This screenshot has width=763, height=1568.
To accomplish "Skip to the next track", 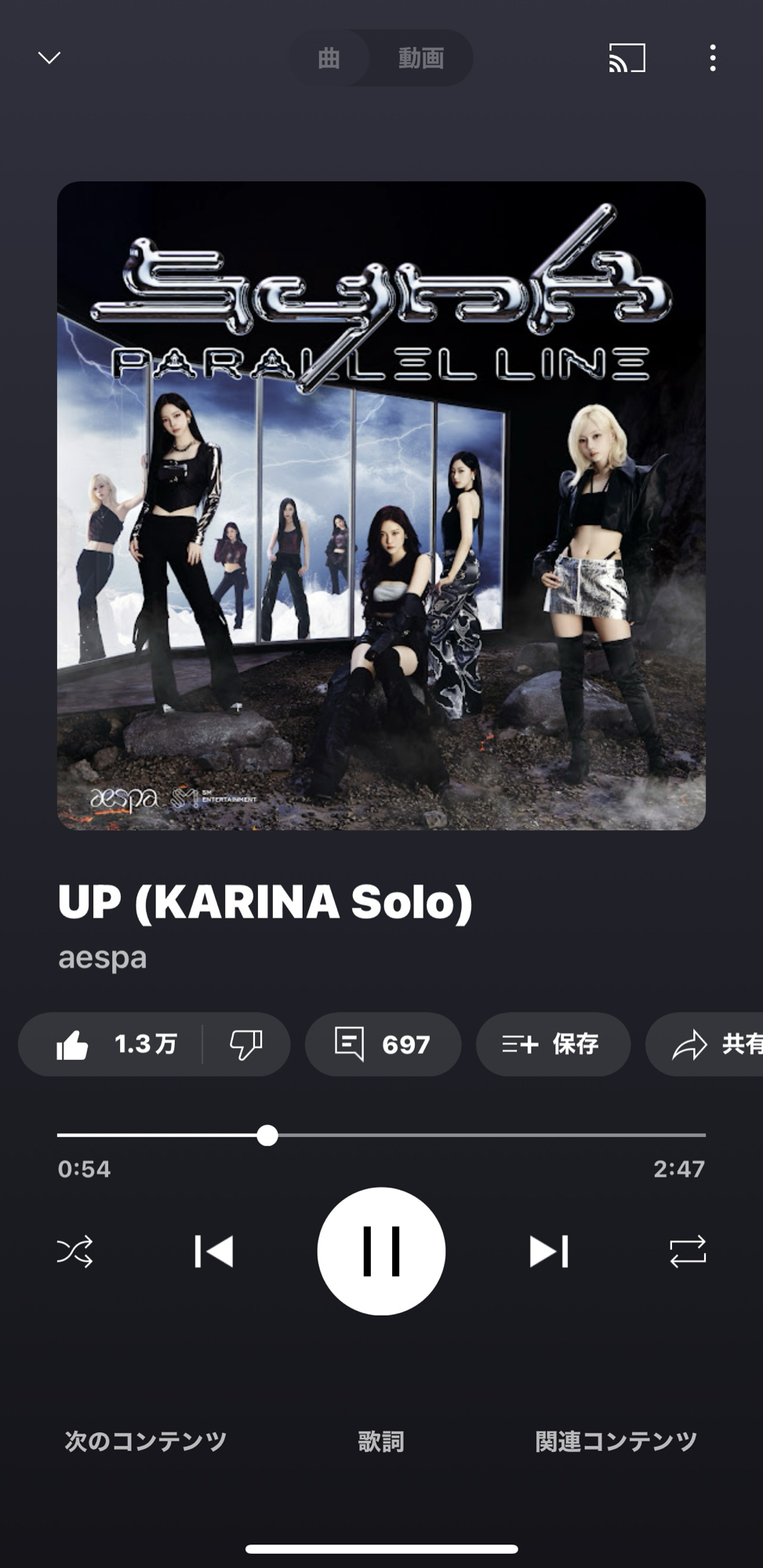I will (548, 1251).
